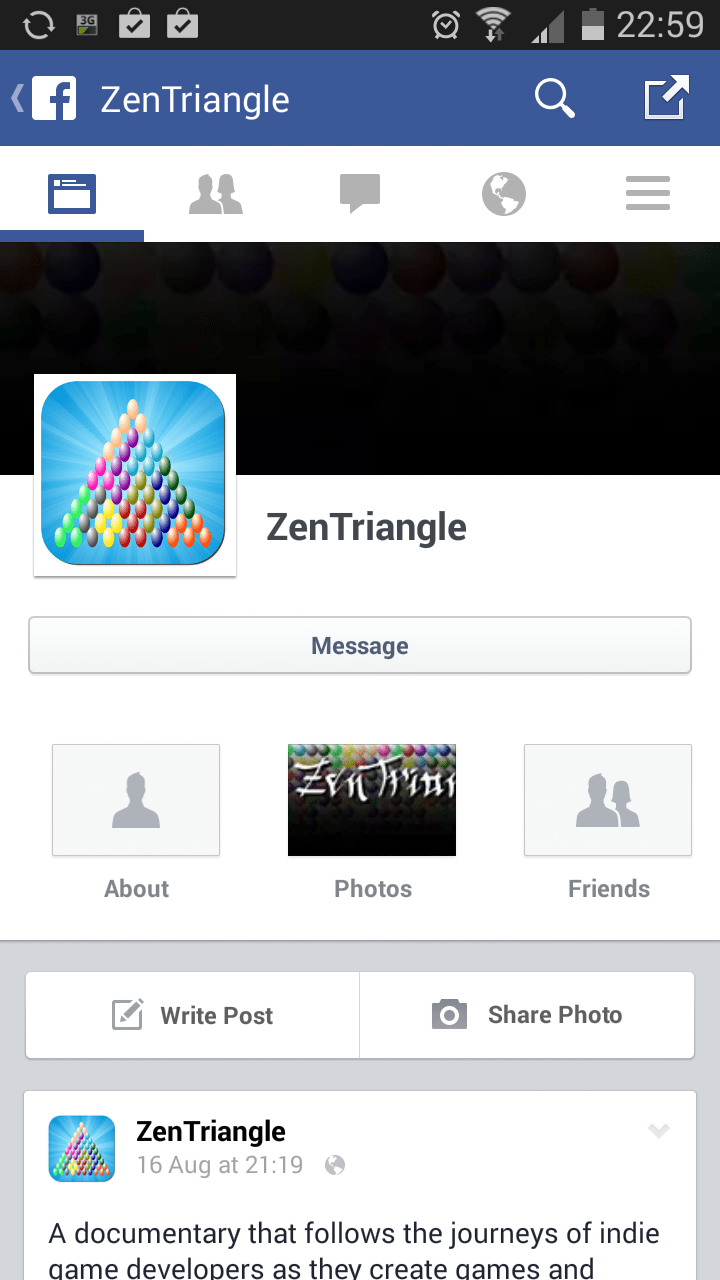Viewport: 720px width, 1280px height.
Task: Send a Message to ZenTriangle
Action: tap(360, 646)
